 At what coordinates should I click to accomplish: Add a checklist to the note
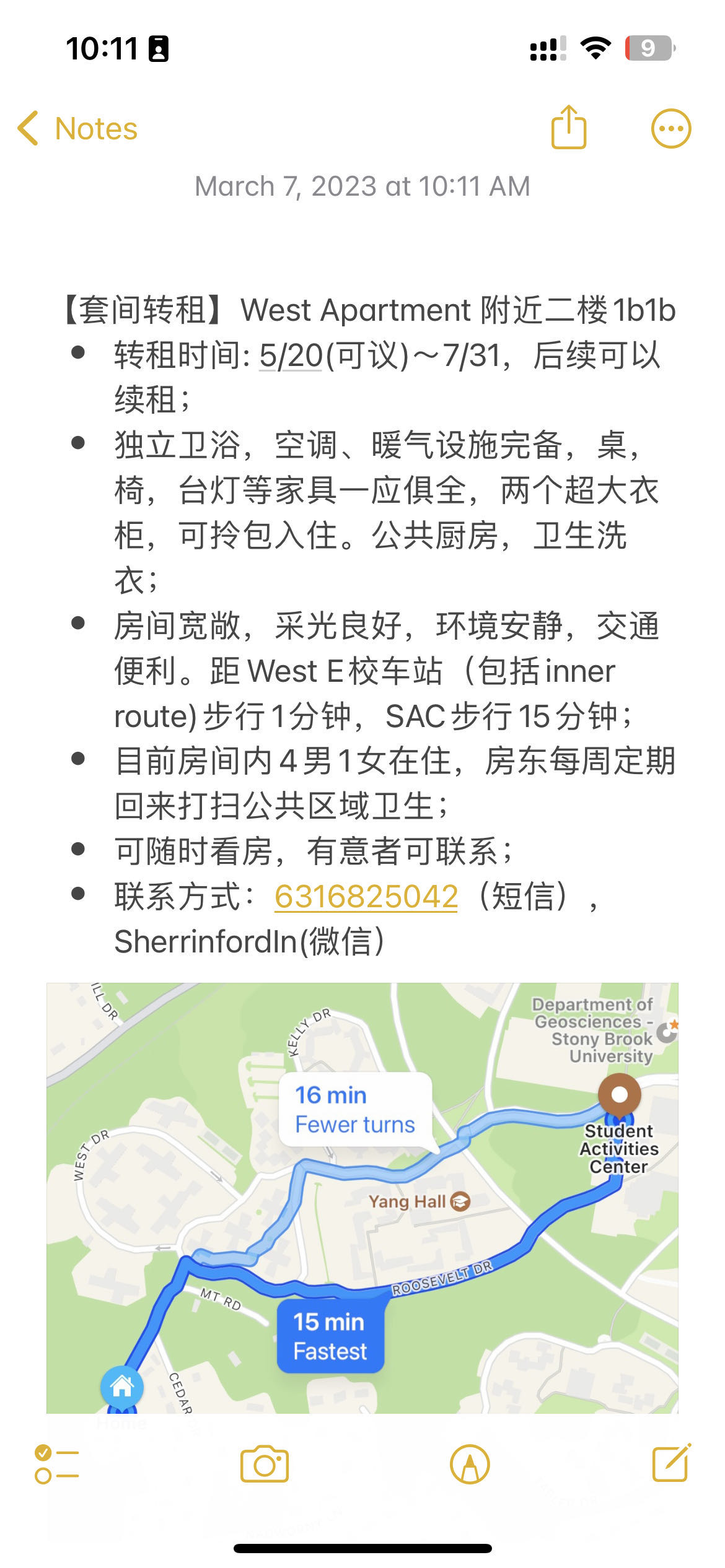(56, 1464)
